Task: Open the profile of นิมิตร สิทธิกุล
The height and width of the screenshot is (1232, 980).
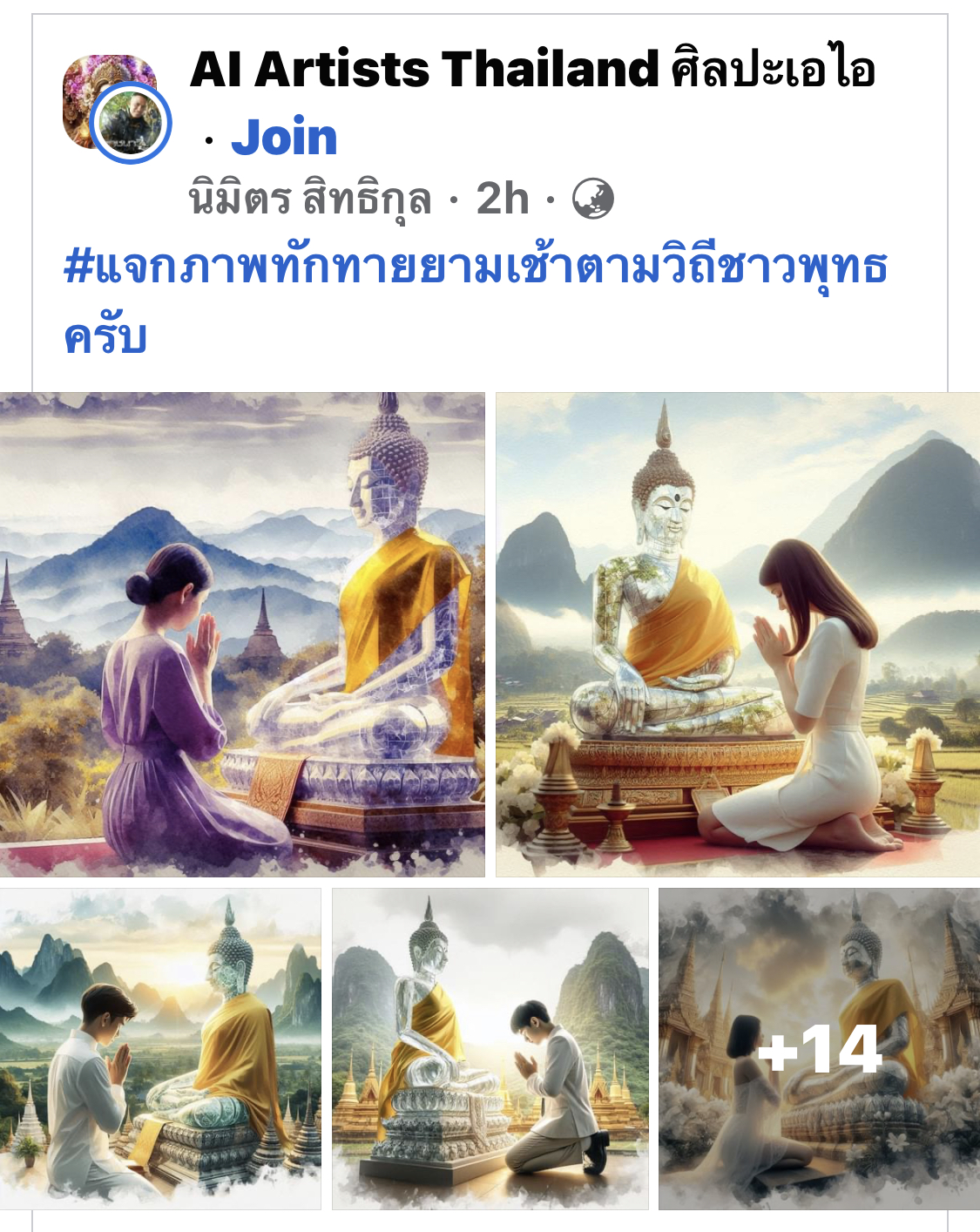Action: pos(310,199)
